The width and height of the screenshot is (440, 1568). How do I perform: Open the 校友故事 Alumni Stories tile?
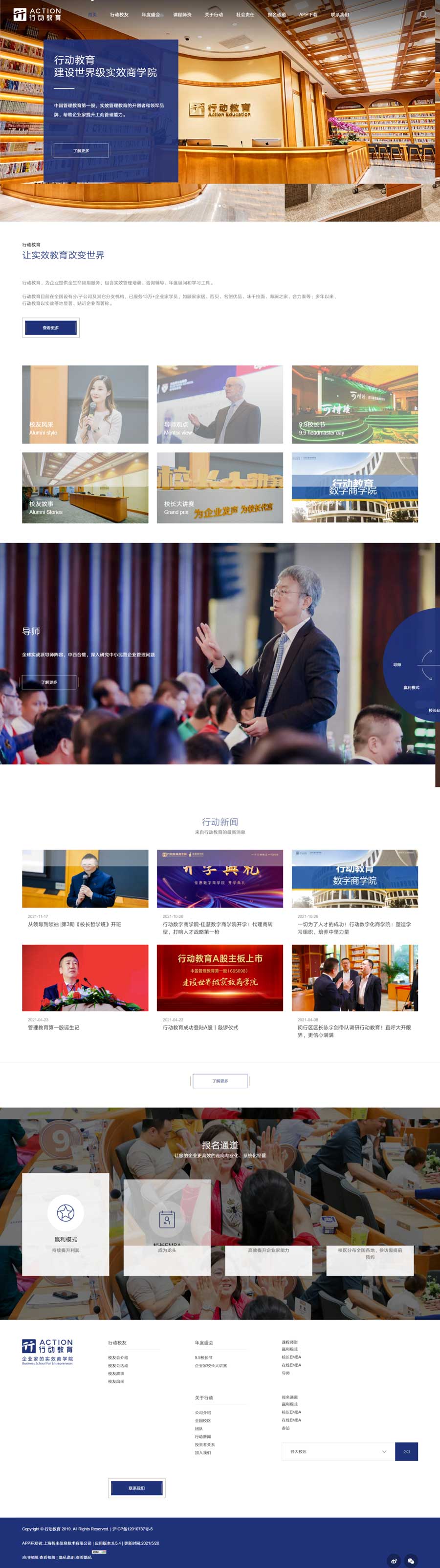click(85, 487)
